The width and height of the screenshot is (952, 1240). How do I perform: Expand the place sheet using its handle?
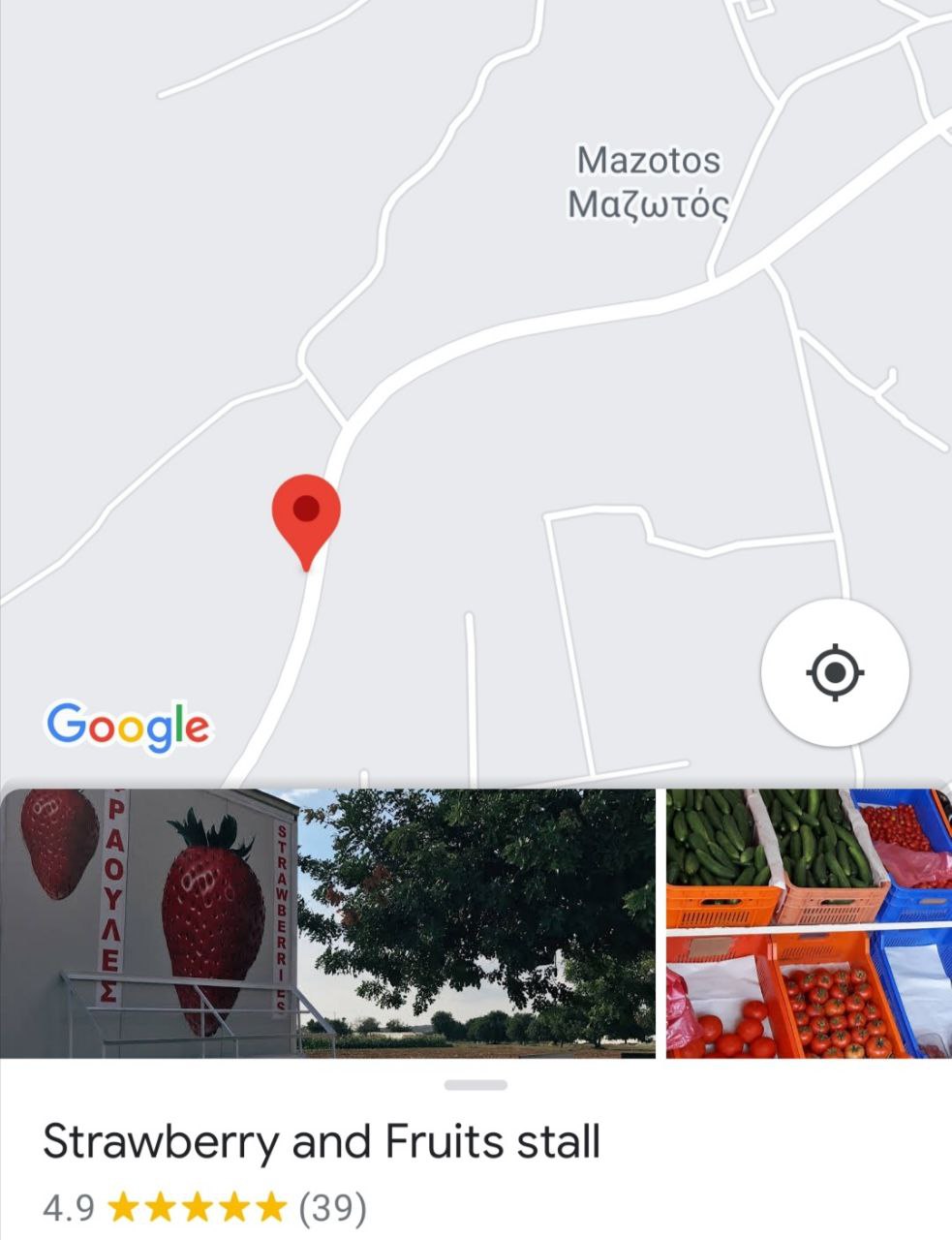tap(476, 1085)
